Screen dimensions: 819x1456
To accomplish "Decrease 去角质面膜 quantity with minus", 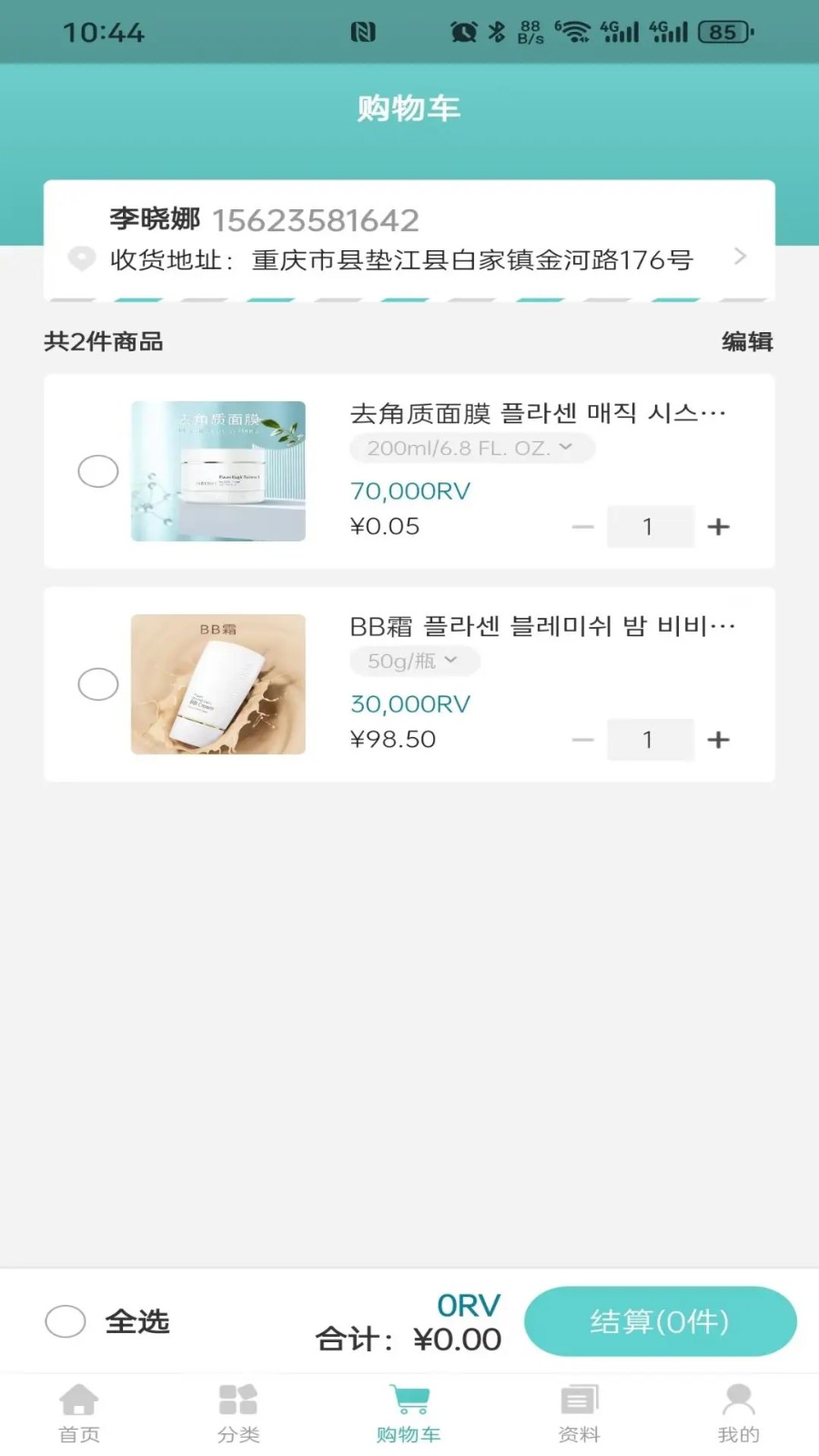I will 582,527.
